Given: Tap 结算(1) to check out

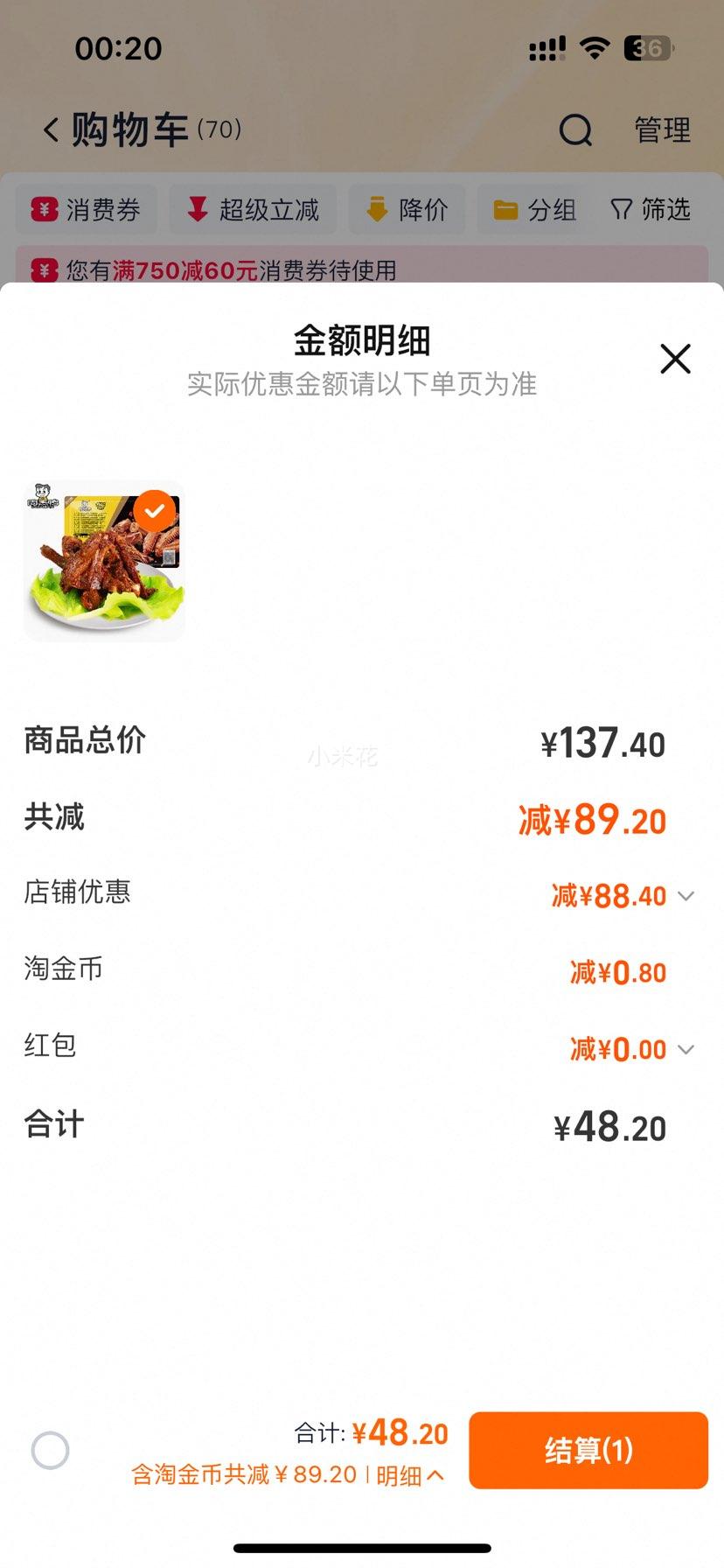Looking at the screenshot, I should (588, 1450).
